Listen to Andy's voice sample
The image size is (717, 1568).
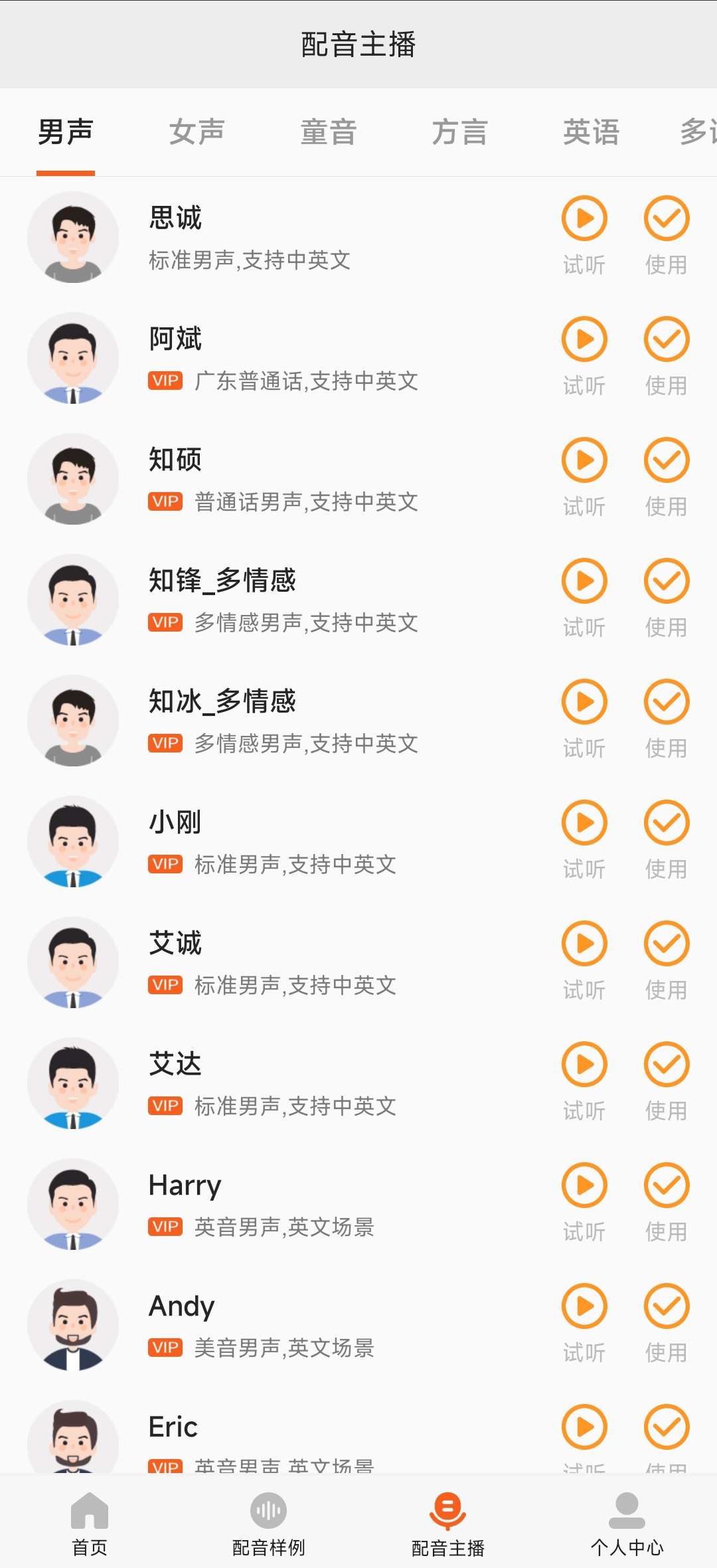pos(584,1307)
